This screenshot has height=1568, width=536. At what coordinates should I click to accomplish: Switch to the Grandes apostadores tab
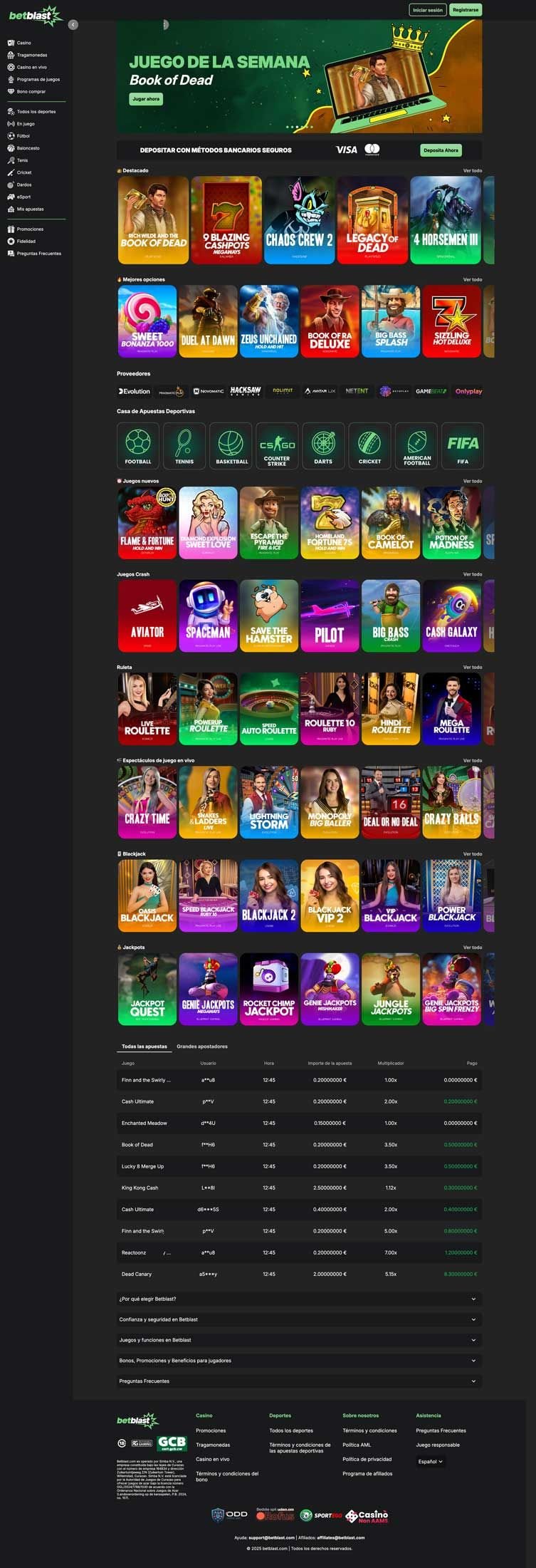coord(202,1047)
